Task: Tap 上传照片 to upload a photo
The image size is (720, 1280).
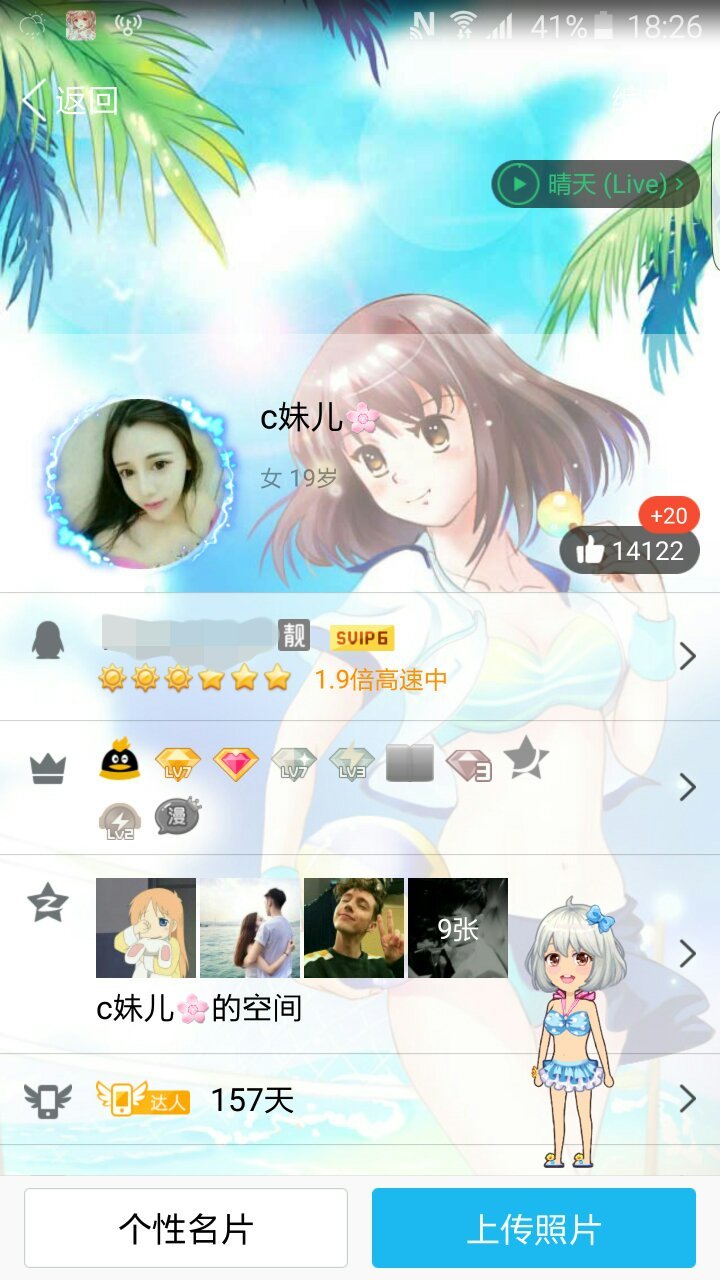Action: 534,1228
